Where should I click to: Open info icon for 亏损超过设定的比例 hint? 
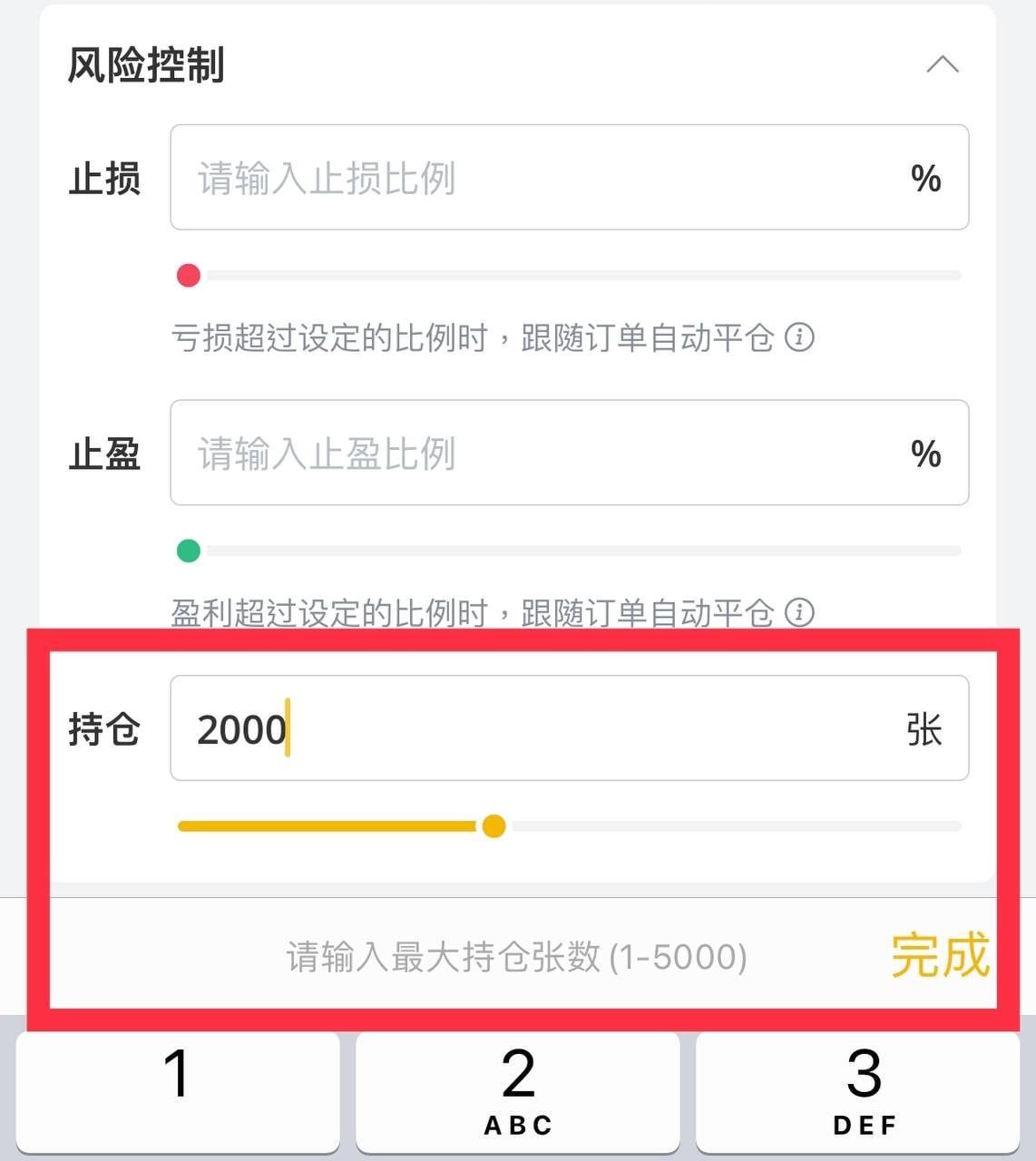799,337
